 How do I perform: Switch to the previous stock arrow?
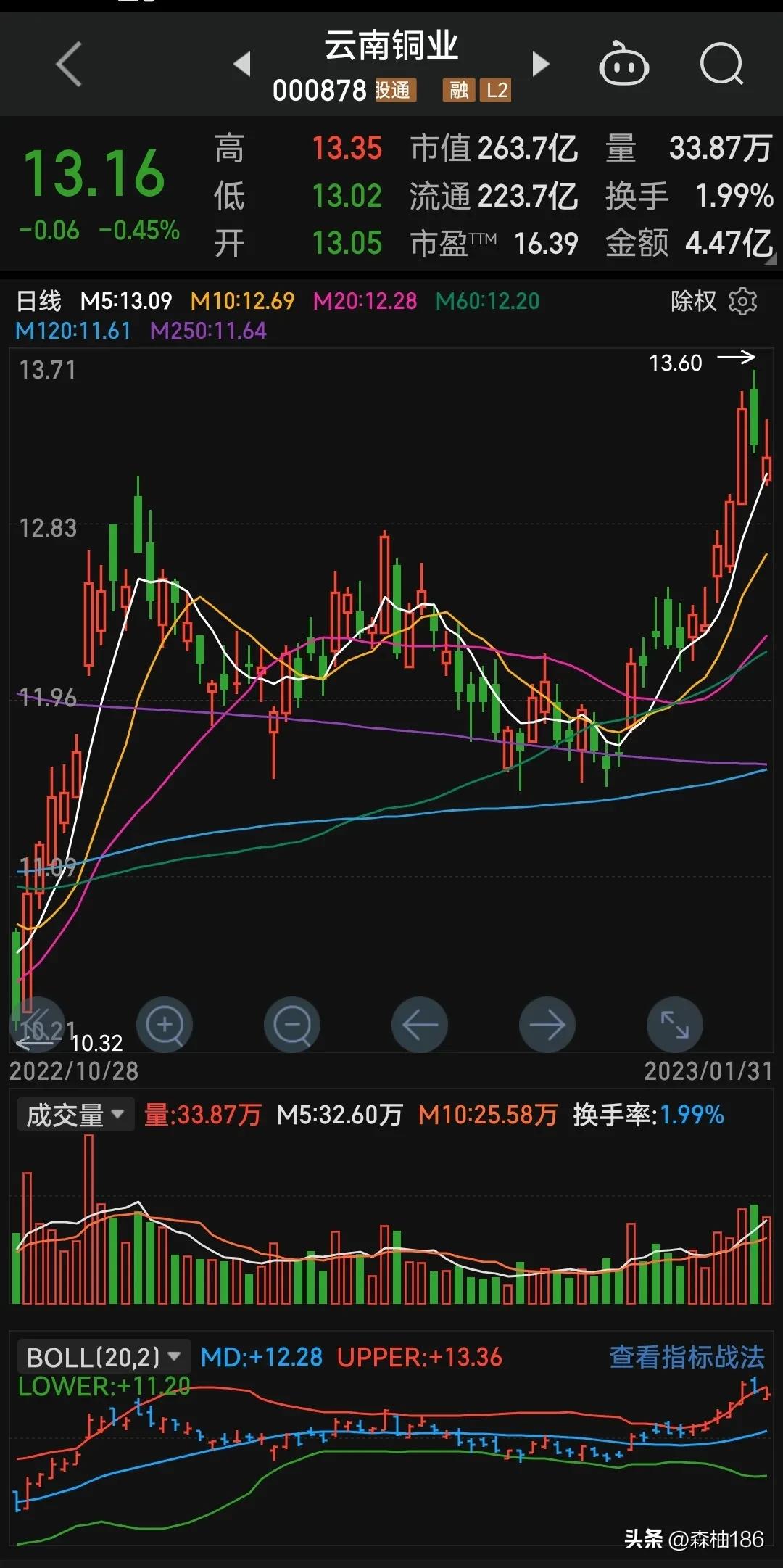point(242,64)
